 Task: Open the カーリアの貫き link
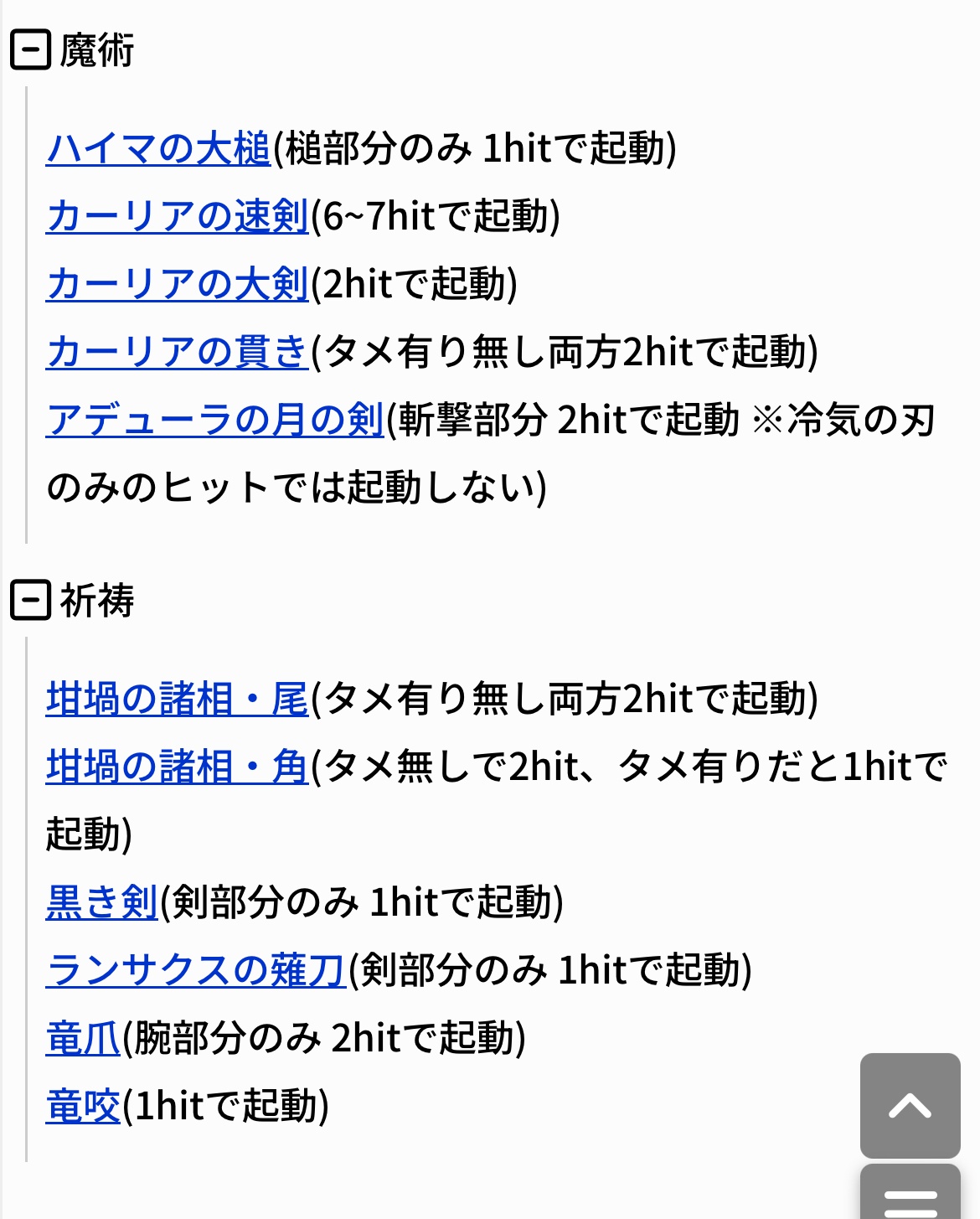(178, 352)
